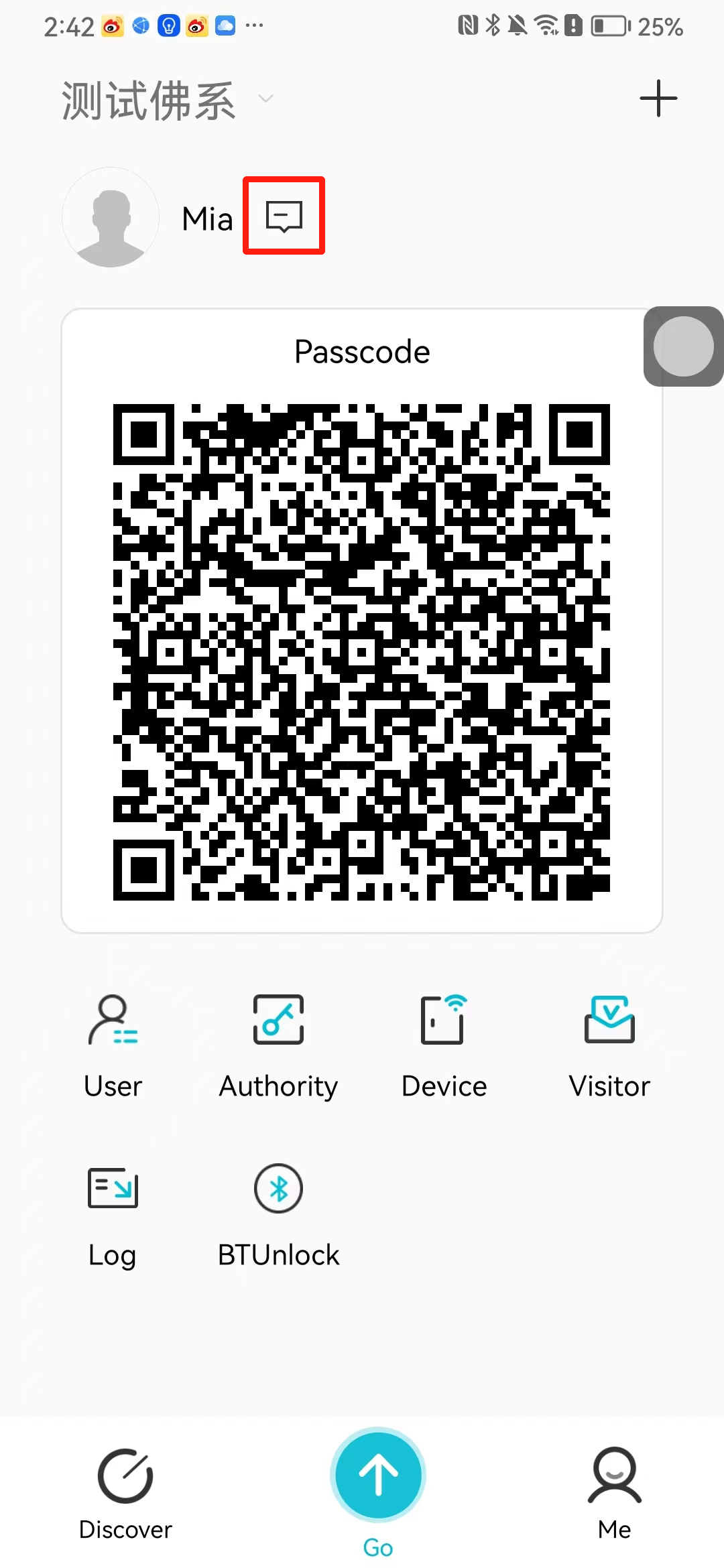Open the User section

point(113,1047)
